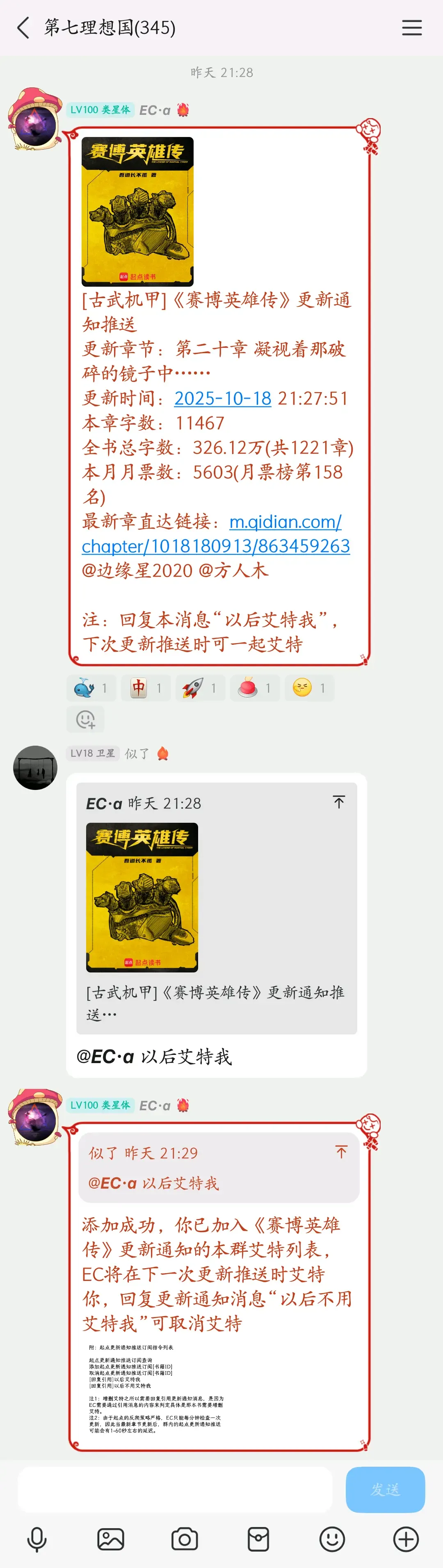Open more attachment options with the plus
The image size is (443, 1568).
[x=406, y=1539]
